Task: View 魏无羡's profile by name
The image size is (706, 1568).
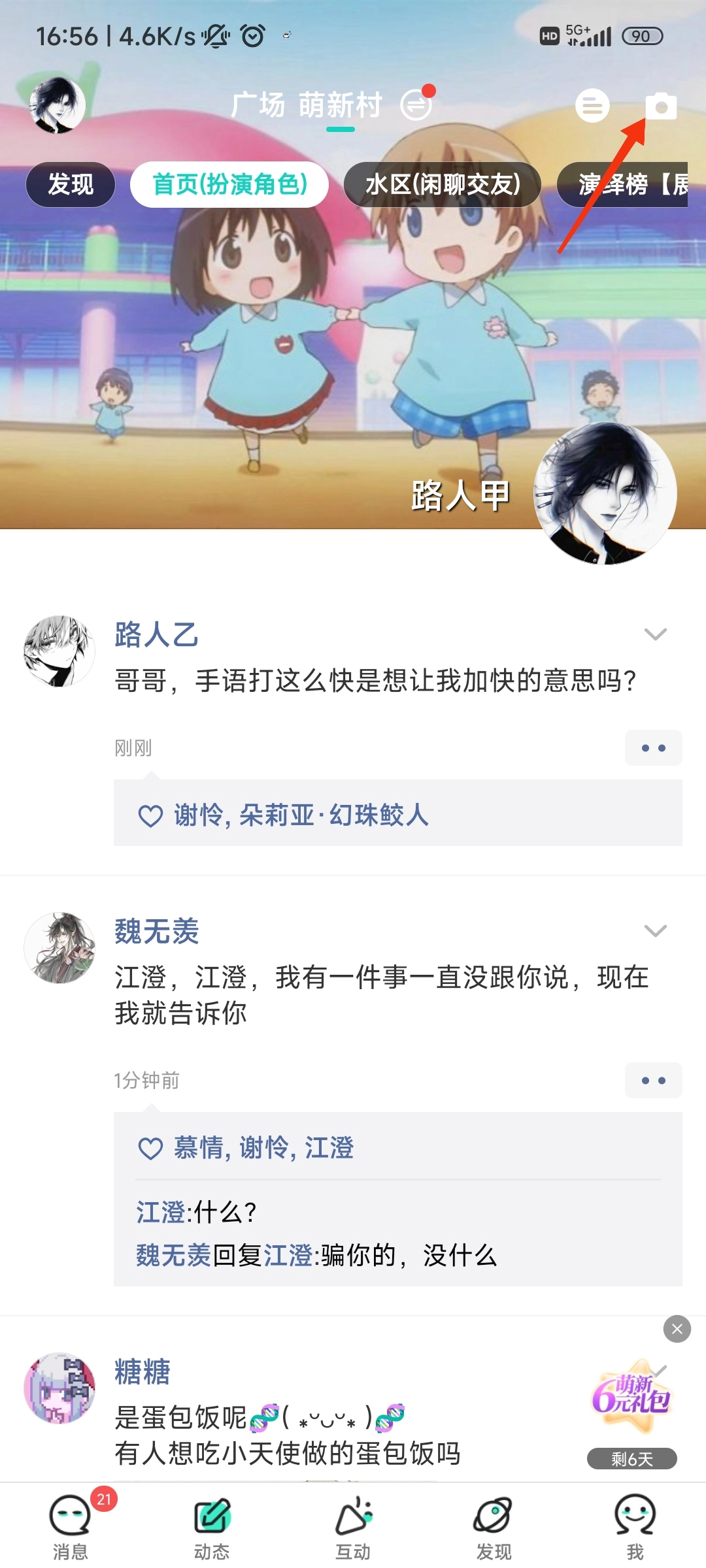Action: point(157,931)
